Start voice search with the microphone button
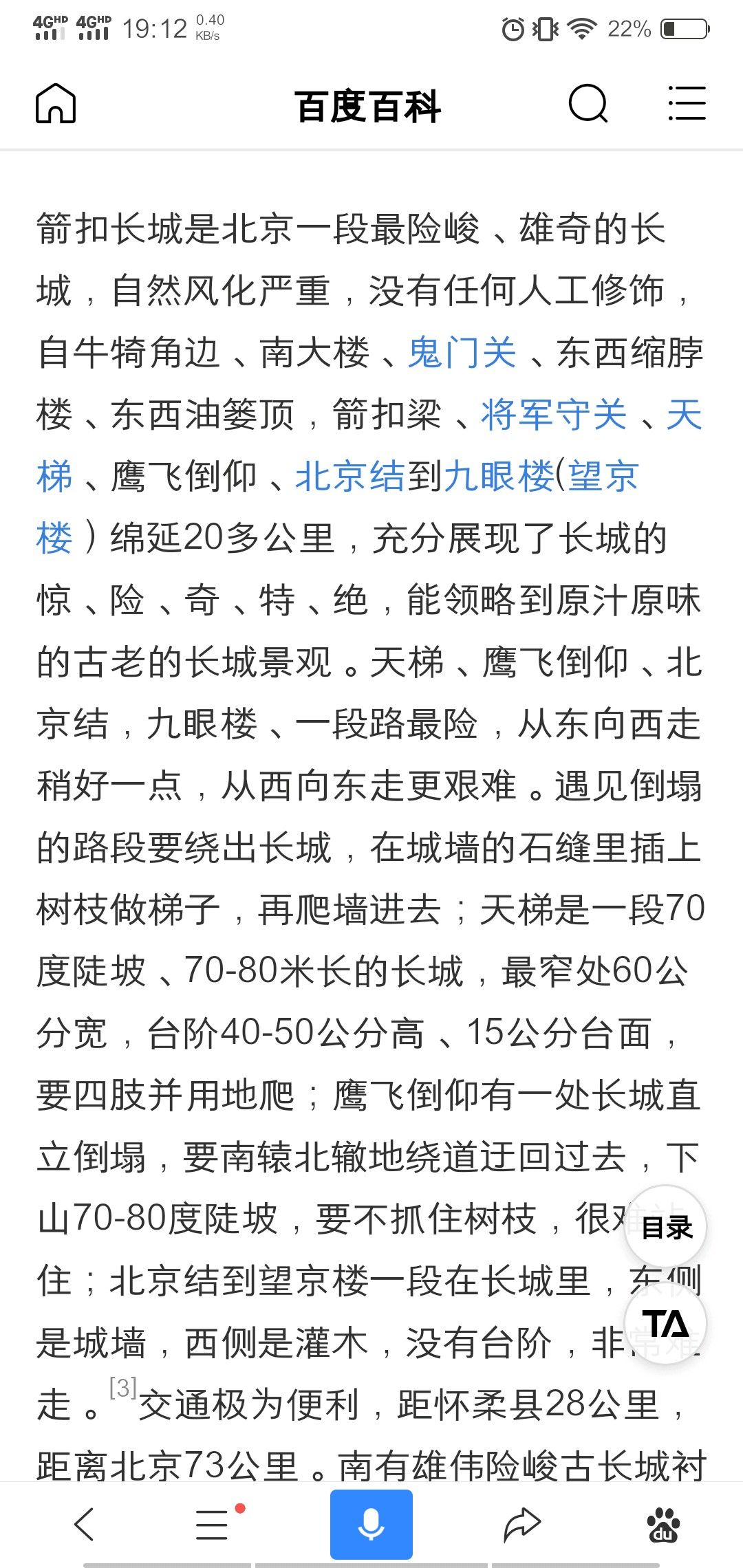 [x=371, y=1525]
